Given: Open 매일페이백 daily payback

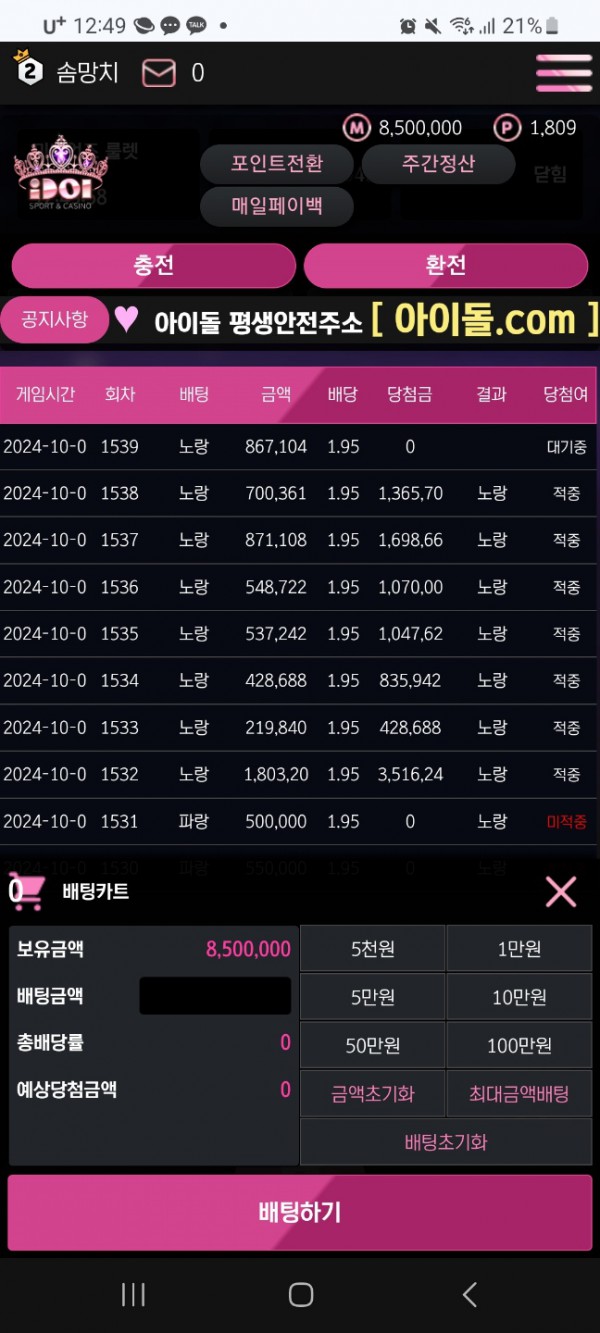Looking at the screenshot, I should click(x=277, y=207).
